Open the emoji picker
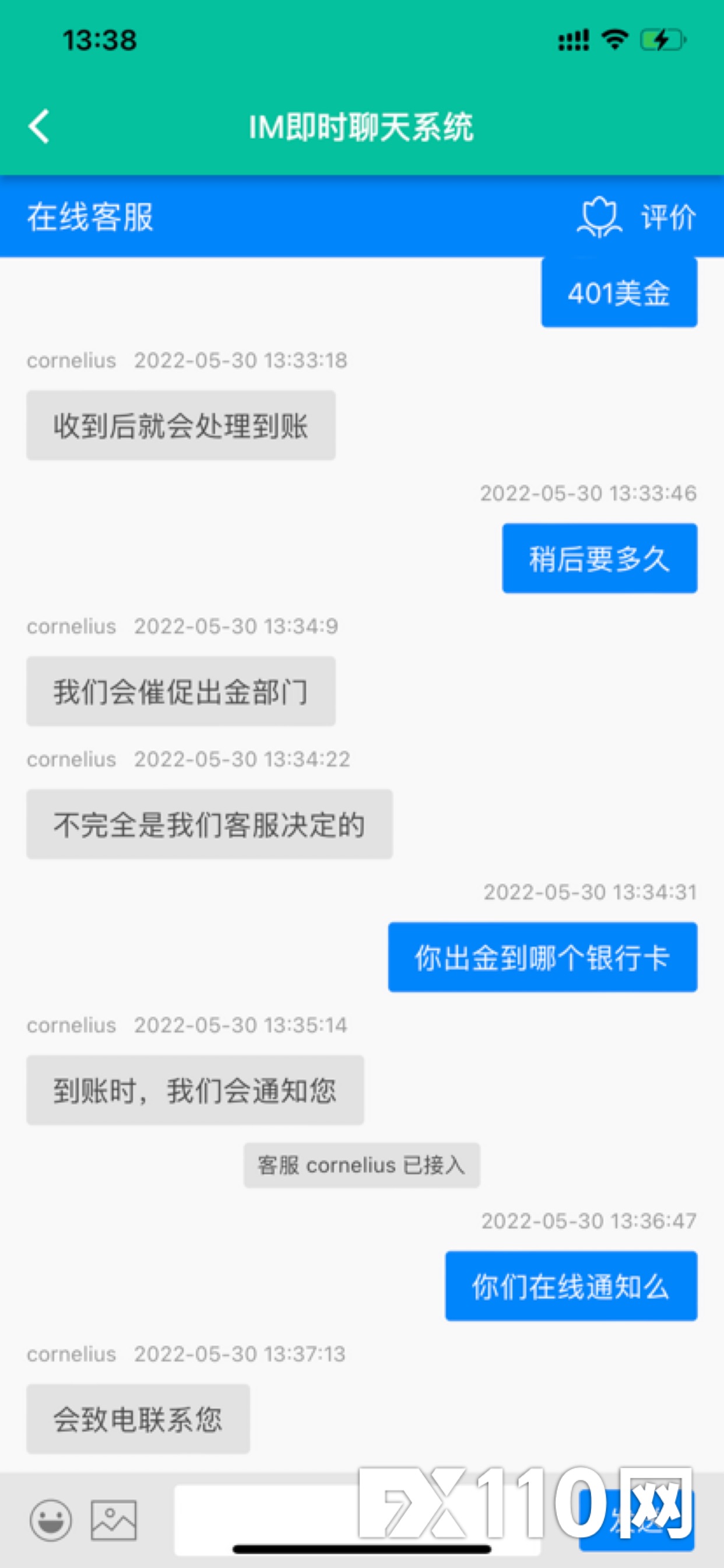 [x=51, y=1520]
